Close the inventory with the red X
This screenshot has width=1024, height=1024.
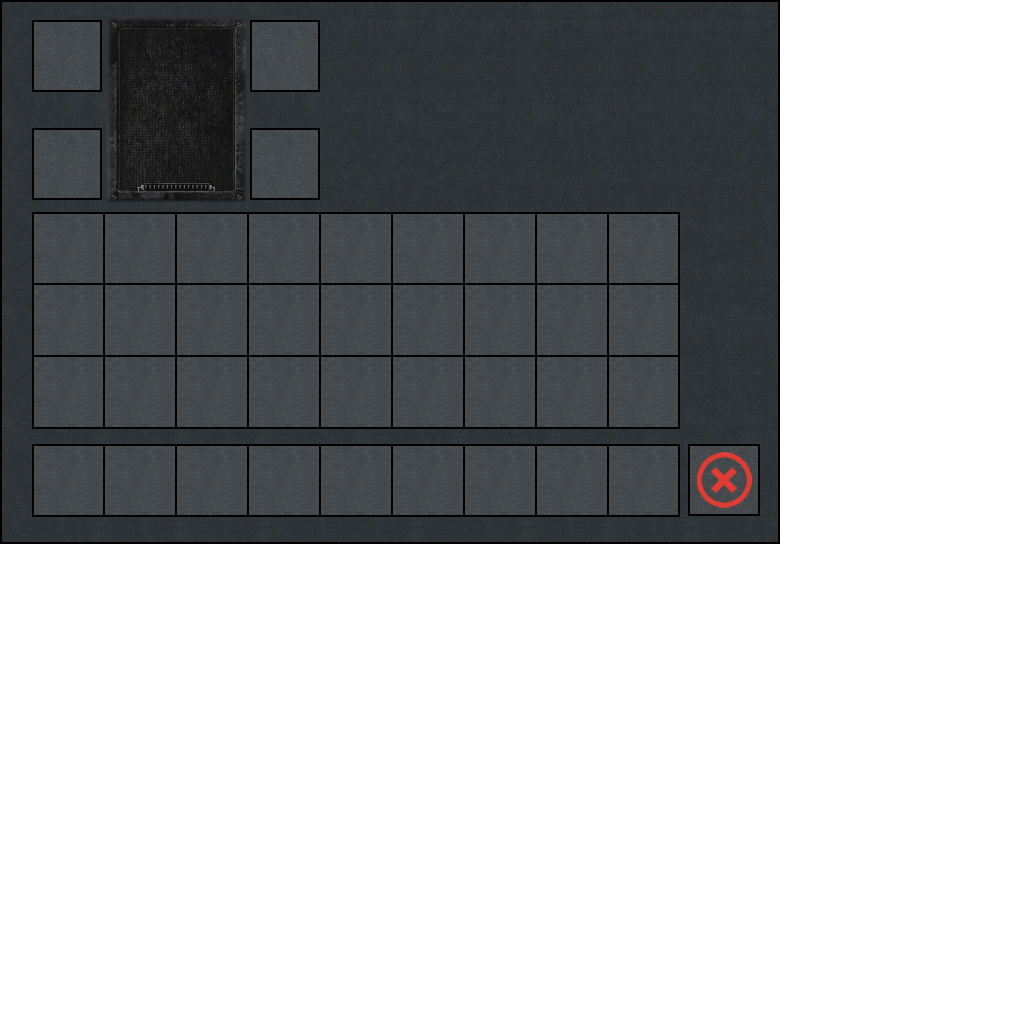pyautogui.click(x=724, y=480)
